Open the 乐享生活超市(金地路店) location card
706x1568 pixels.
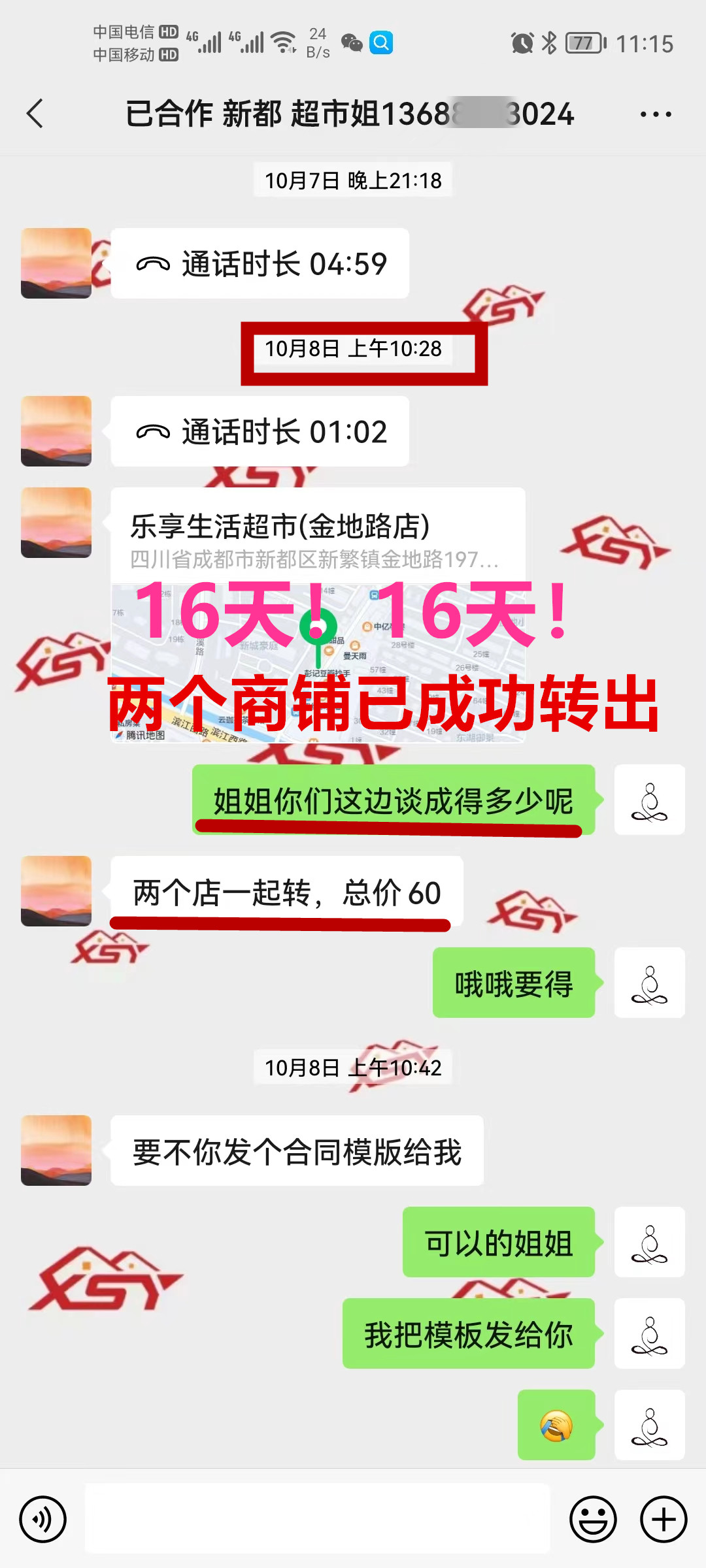(x=318, y=614)
